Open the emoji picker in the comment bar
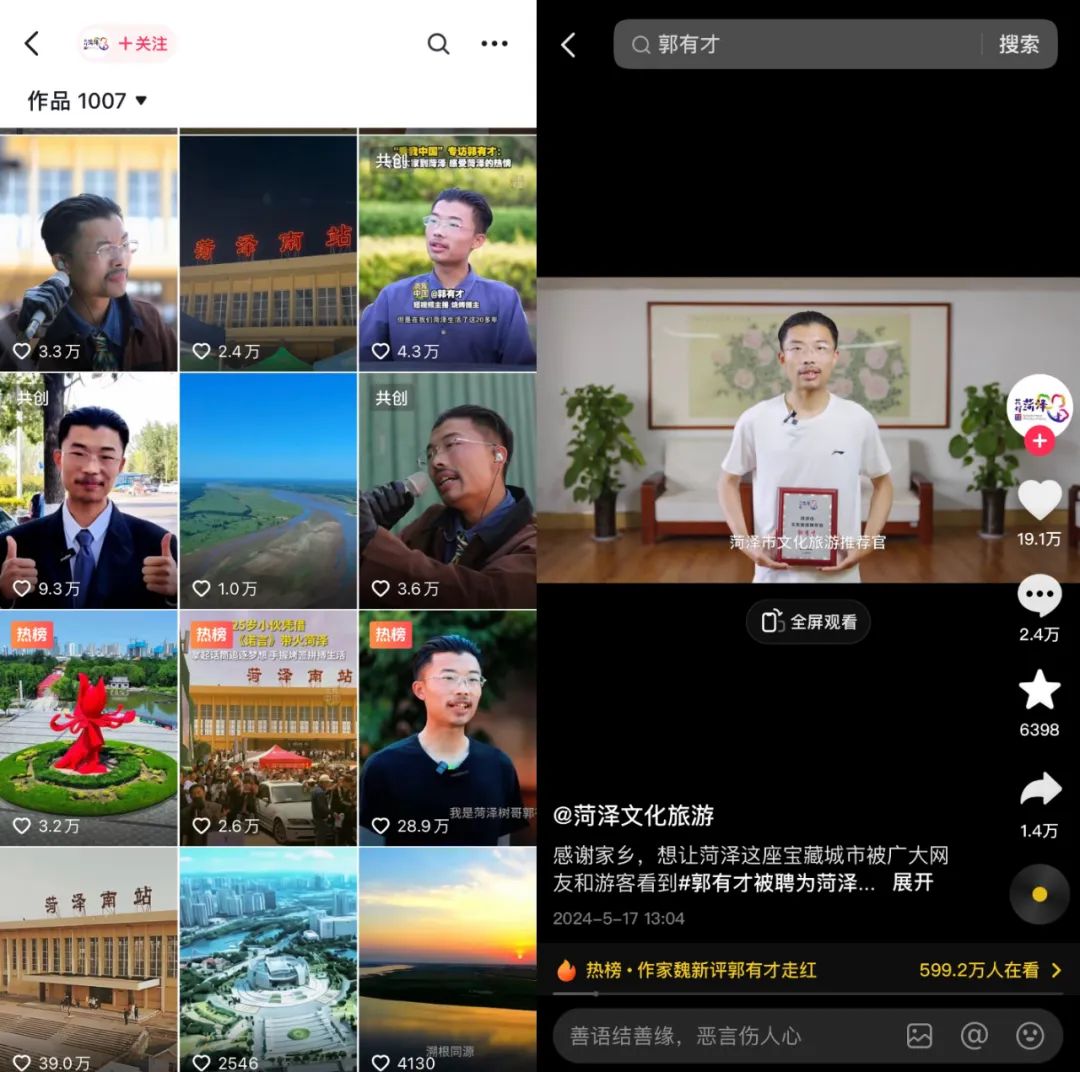Viewport: 1080px width, 1072px height. [x=1029, y=1036]
